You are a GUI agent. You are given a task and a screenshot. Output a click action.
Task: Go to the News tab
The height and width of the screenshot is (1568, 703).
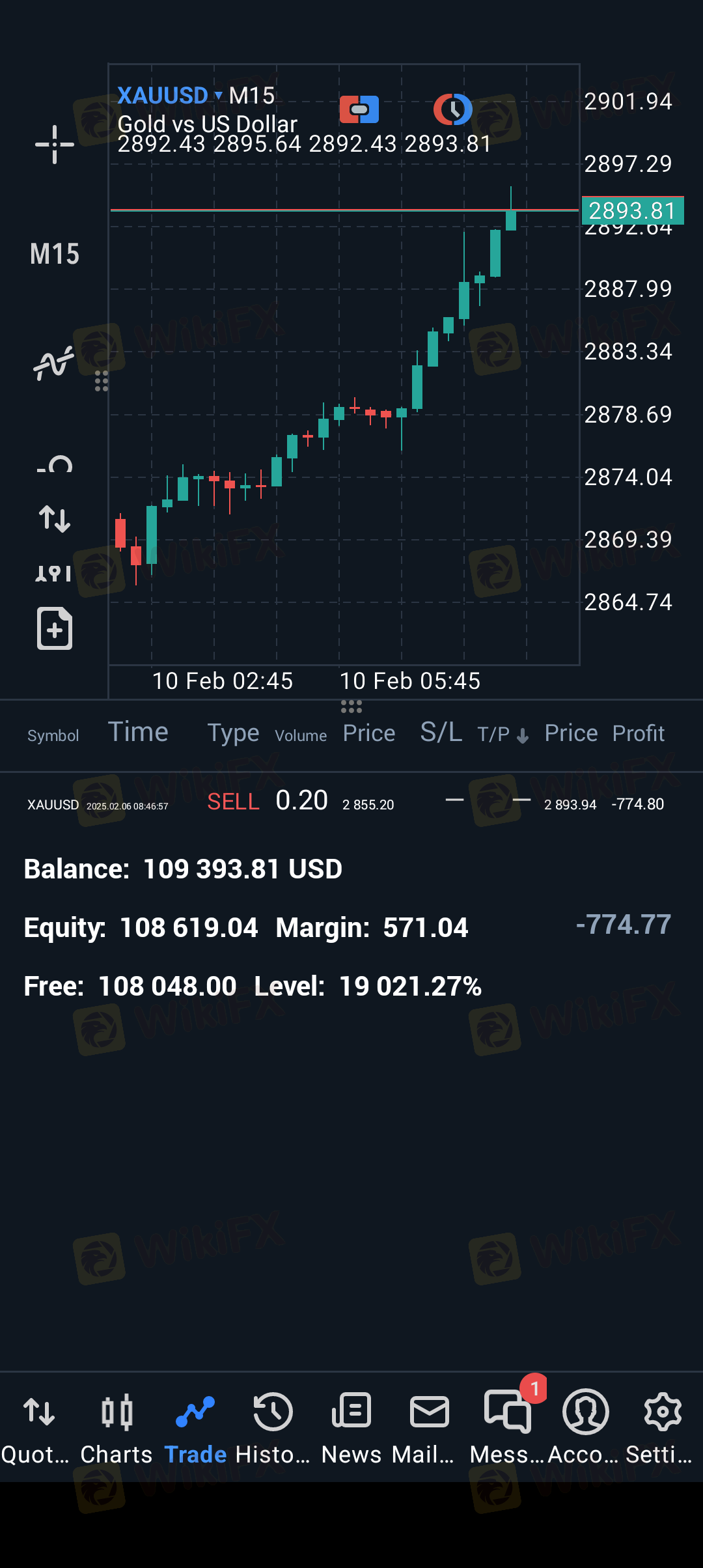[351, 1427]
